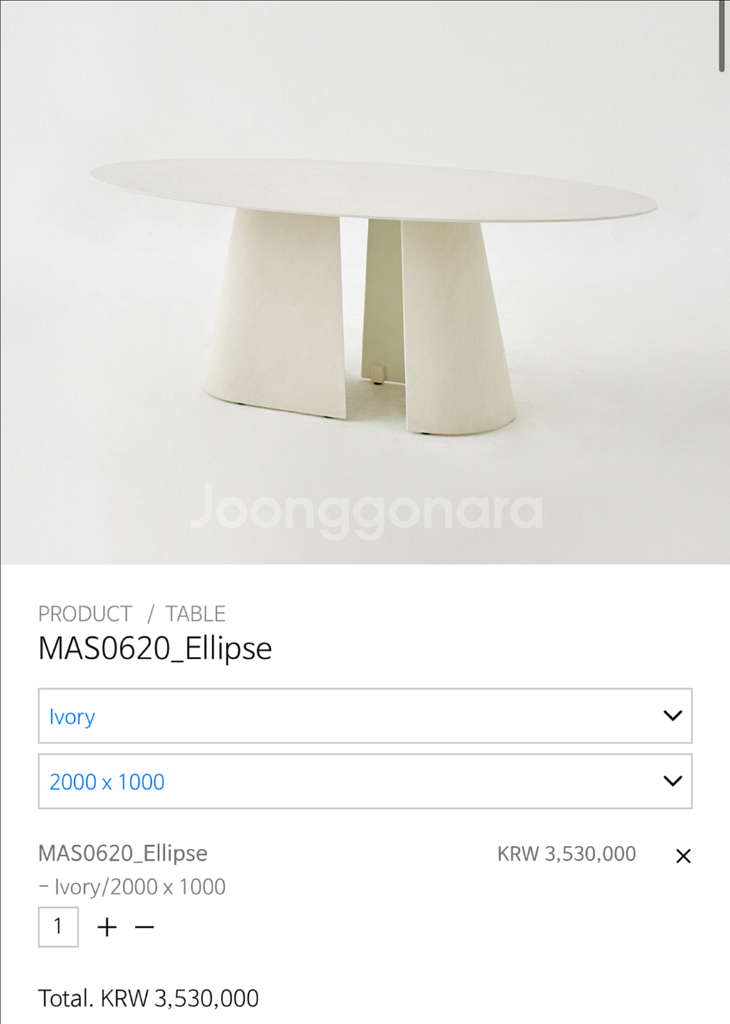Open the 2000 x 1000 size dropdown
Screen dimensions: 730x1024
[365, 781]
